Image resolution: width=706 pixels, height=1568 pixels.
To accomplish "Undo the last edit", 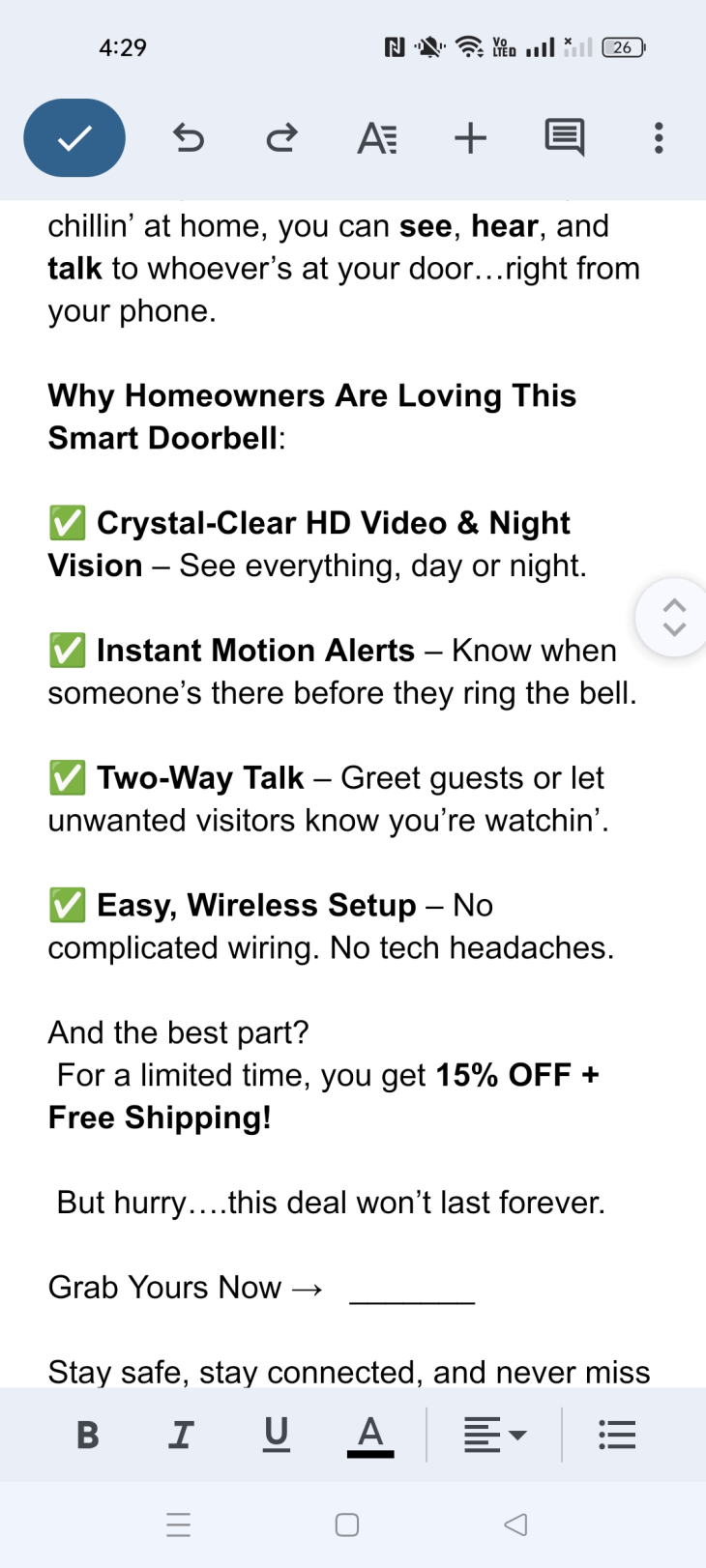I will [x=189, y=138].
